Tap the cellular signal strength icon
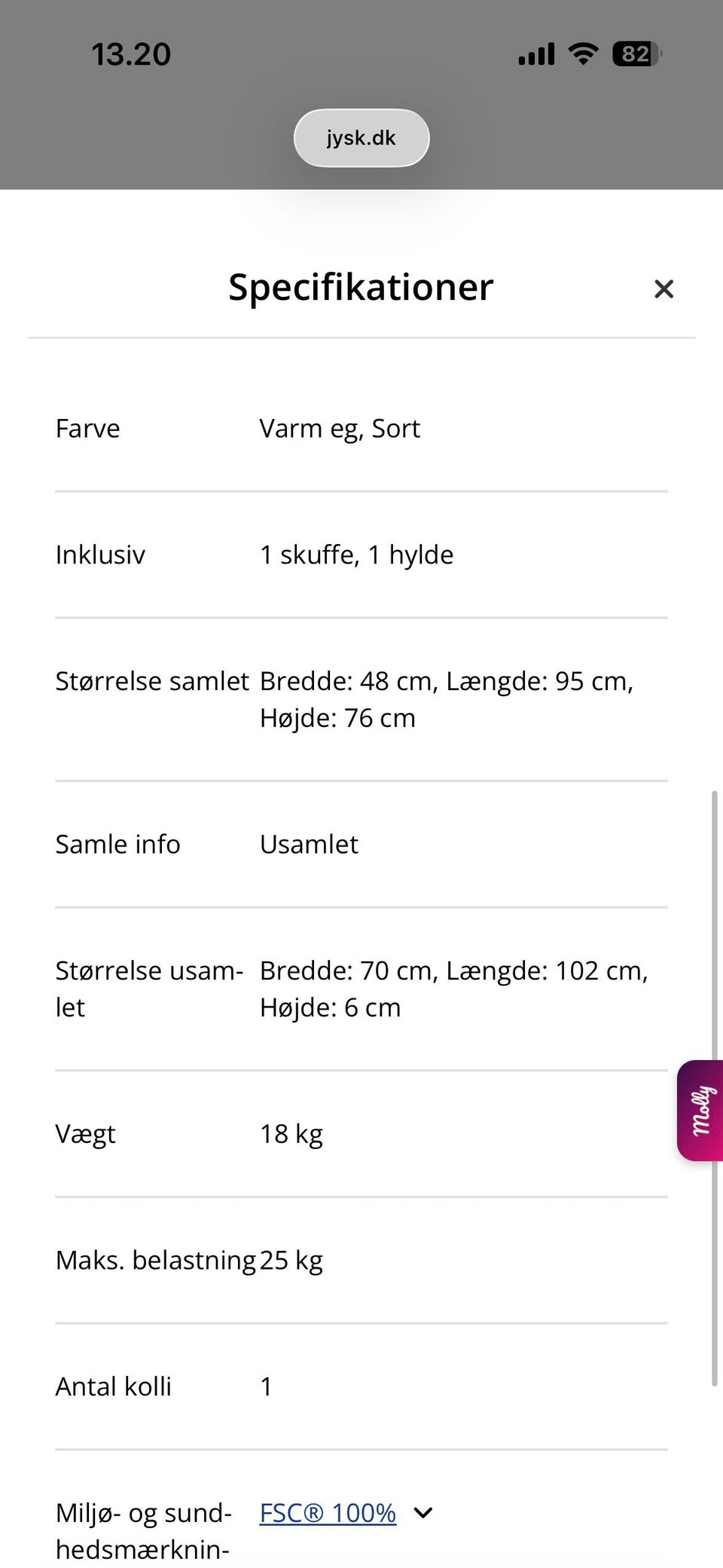 click(535, 53)
